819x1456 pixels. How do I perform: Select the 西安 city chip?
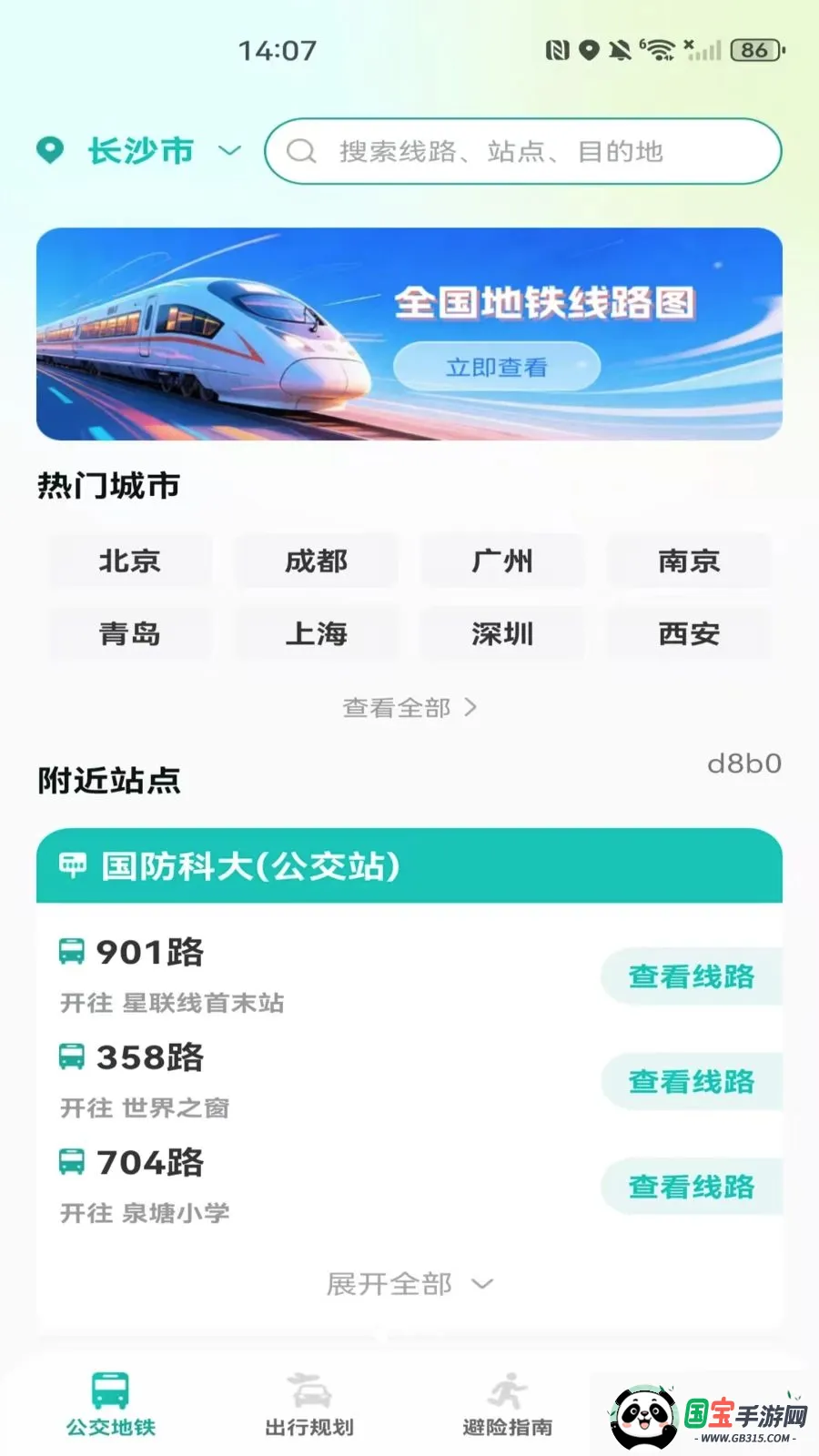(x=689, y=633)
